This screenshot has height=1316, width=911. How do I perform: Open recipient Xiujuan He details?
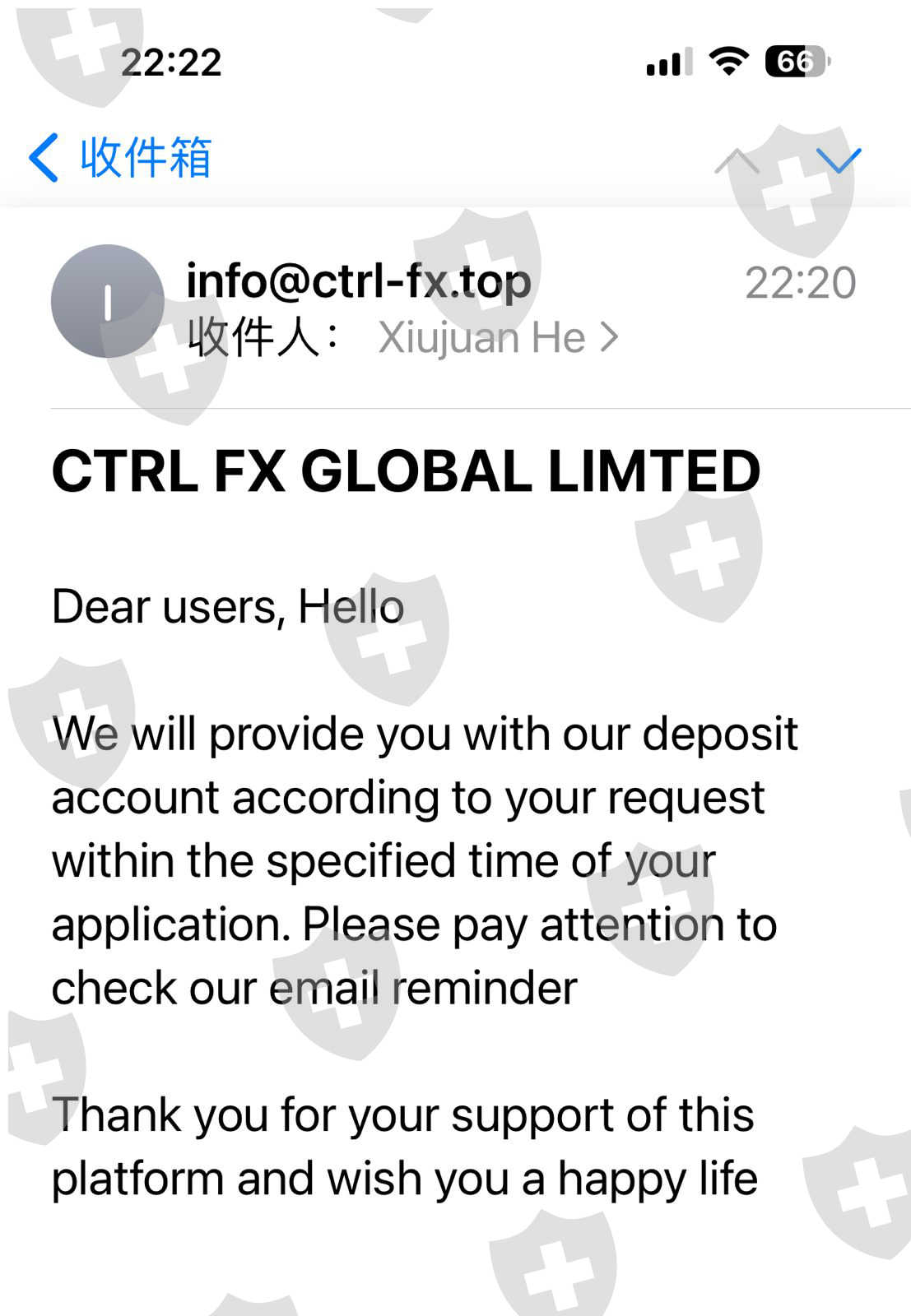[x=497, y=337]
